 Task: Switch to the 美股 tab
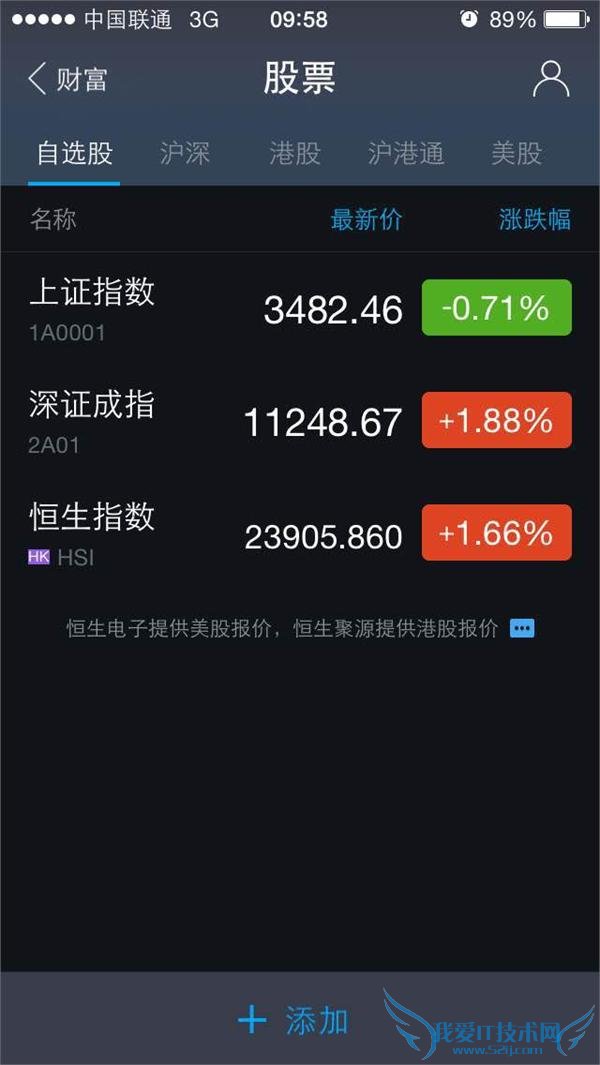516,154
